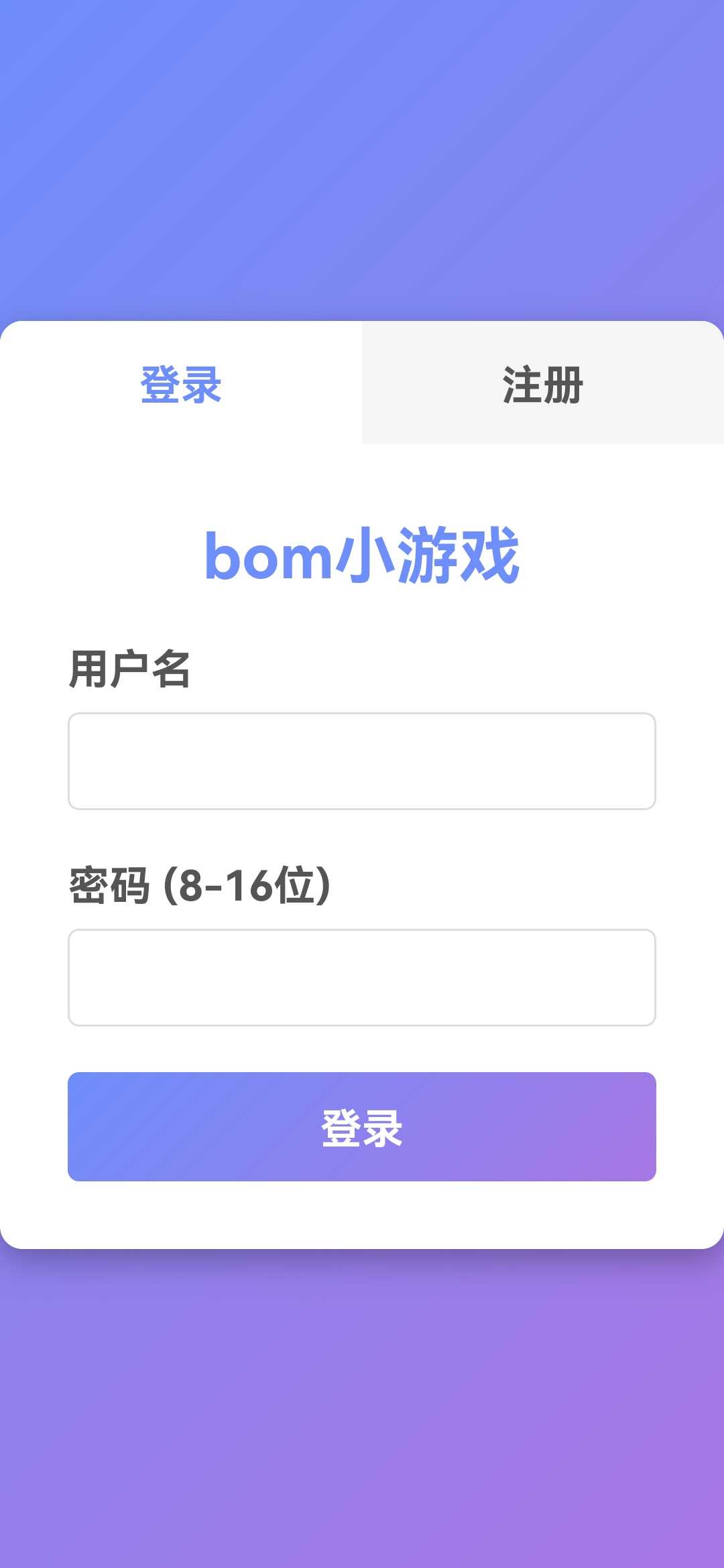Tap the 密码 (8-16位) password field

pos(362,978)
